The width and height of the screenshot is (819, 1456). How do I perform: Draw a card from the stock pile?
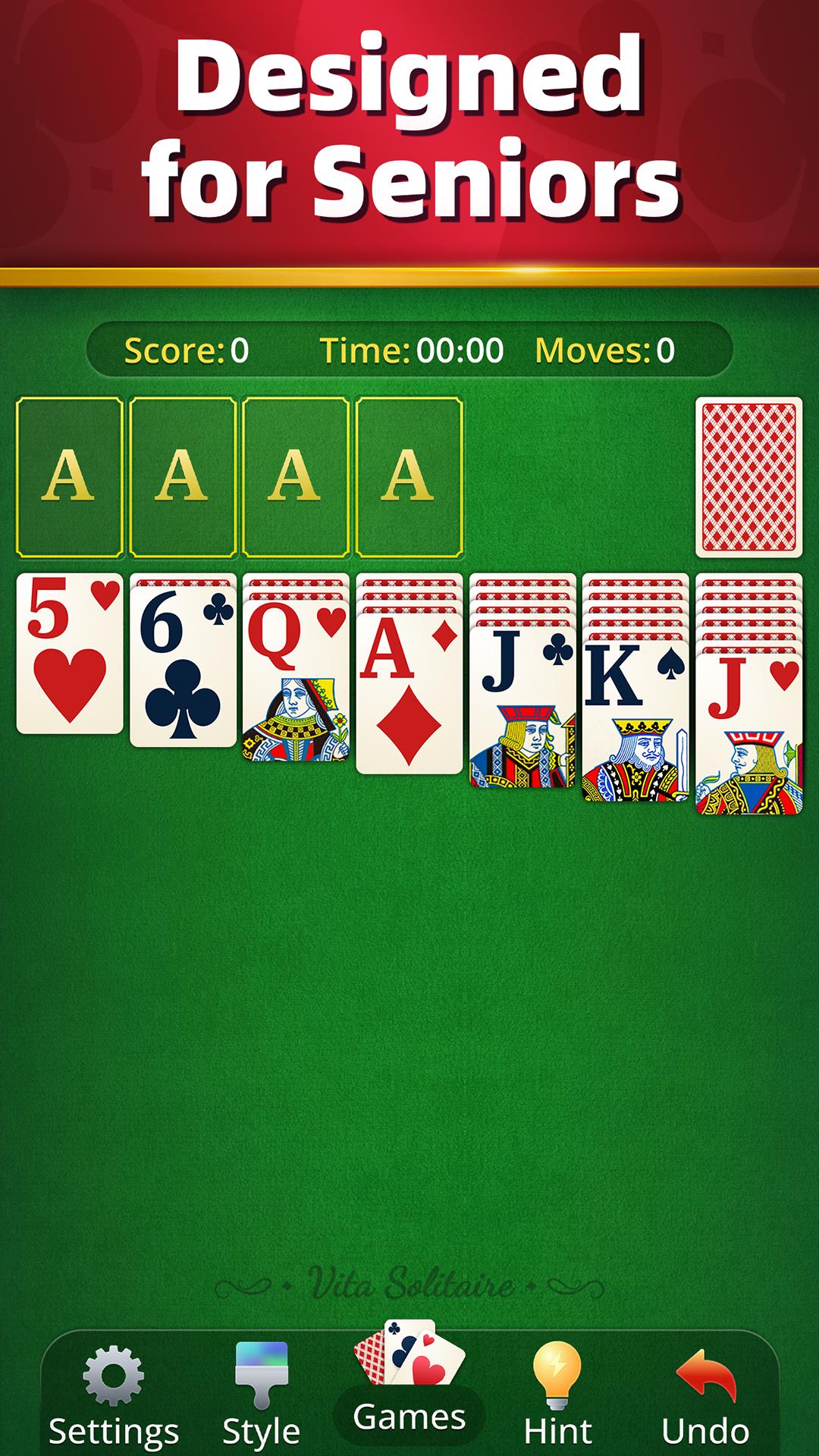[x=748, y=477]
